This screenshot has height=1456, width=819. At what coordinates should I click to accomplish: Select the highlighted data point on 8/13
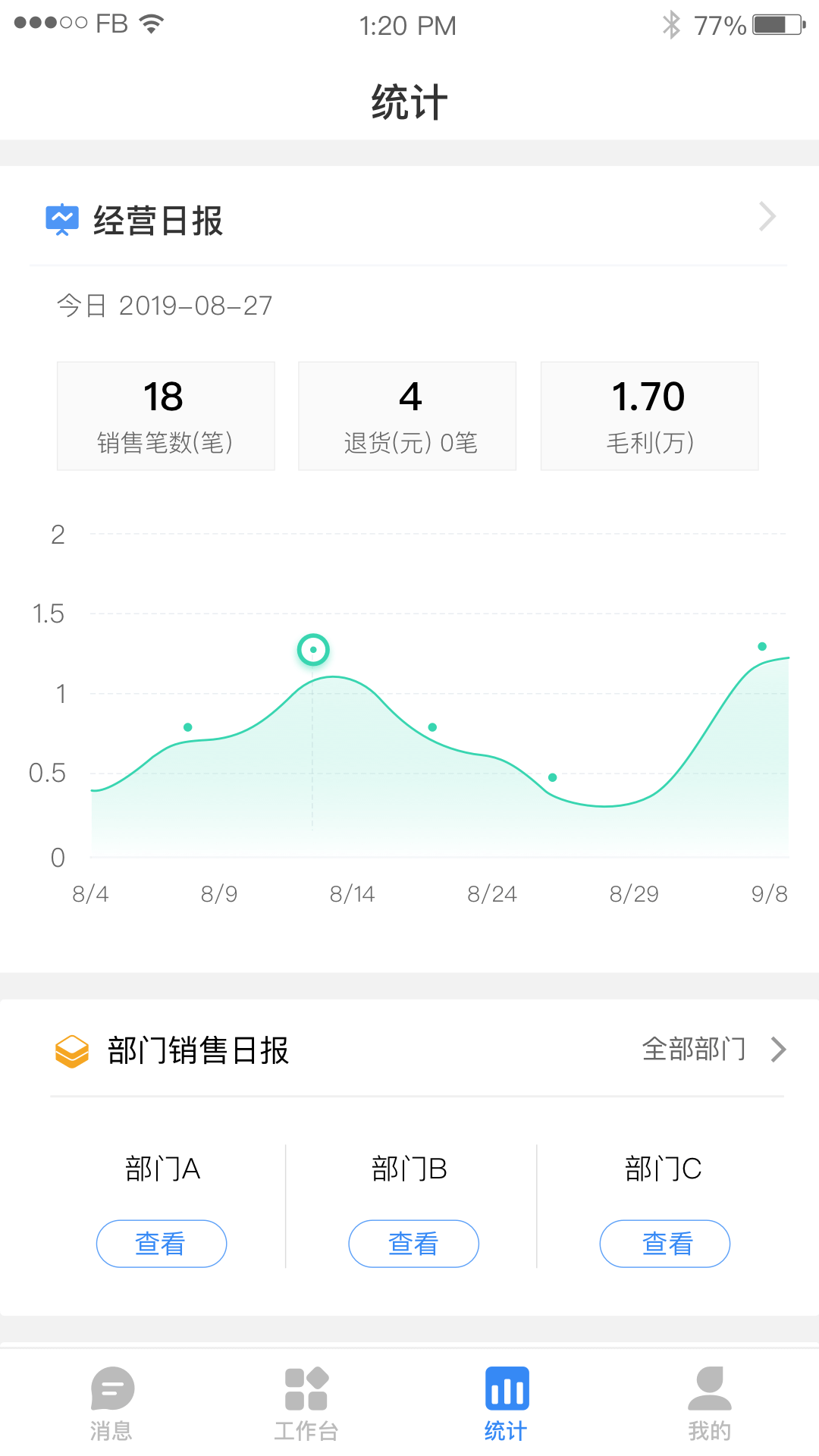click(313, 650)
